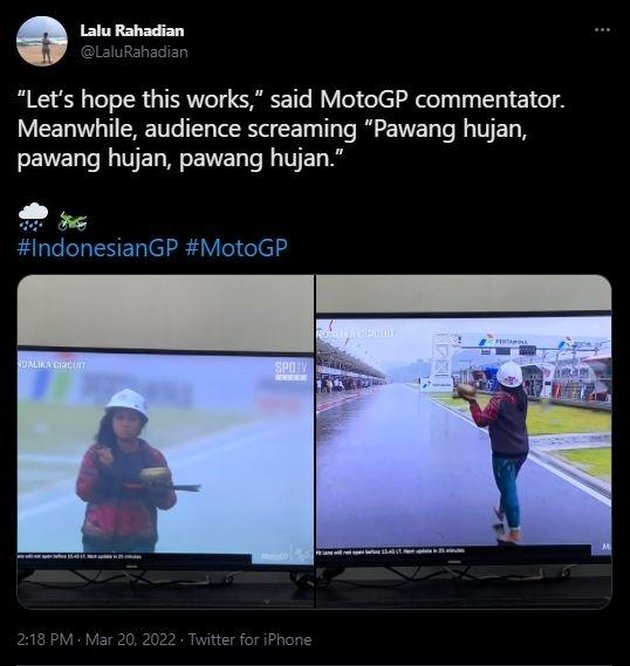View the right photo of woman walking on the track

pos(464,440)
